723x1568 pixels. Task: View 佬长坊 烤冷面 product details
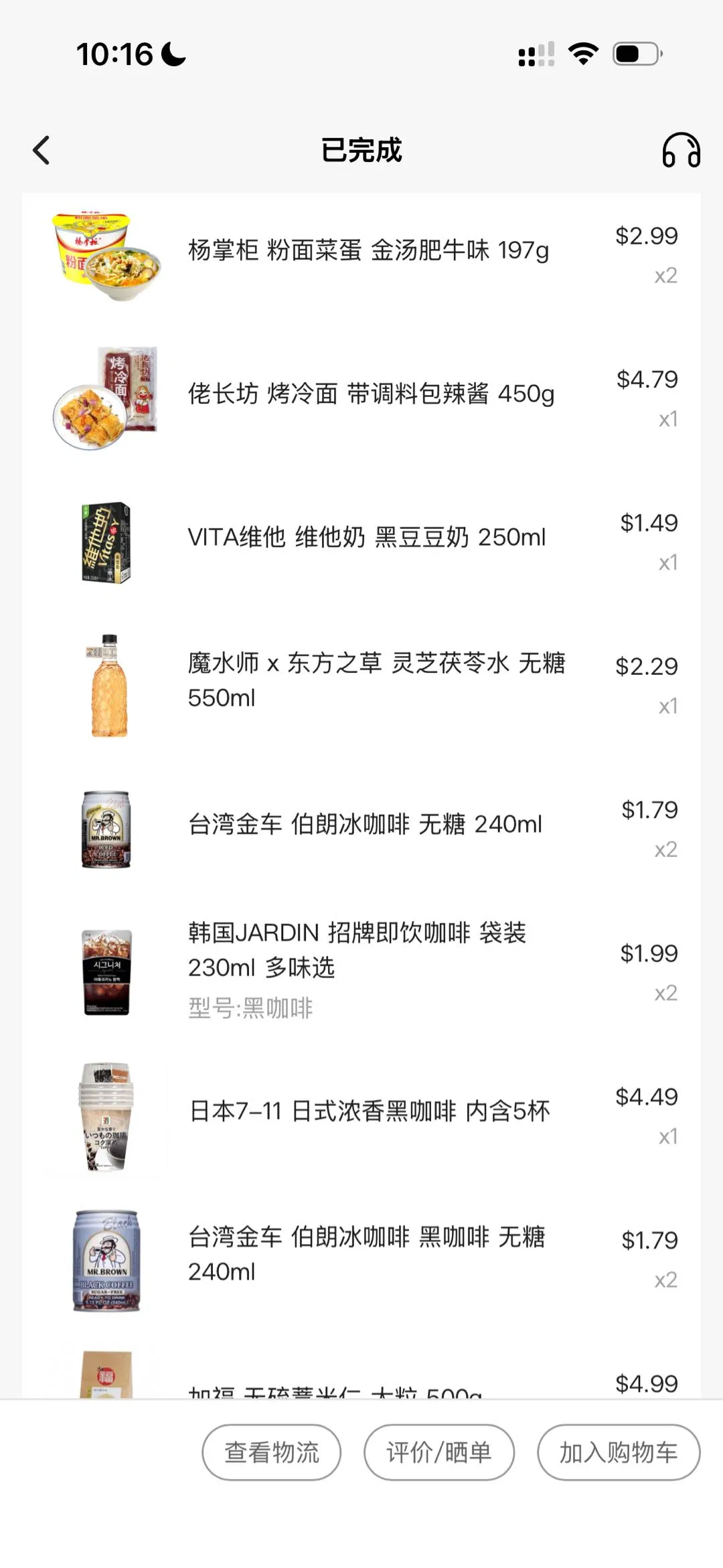click(371, 394)
